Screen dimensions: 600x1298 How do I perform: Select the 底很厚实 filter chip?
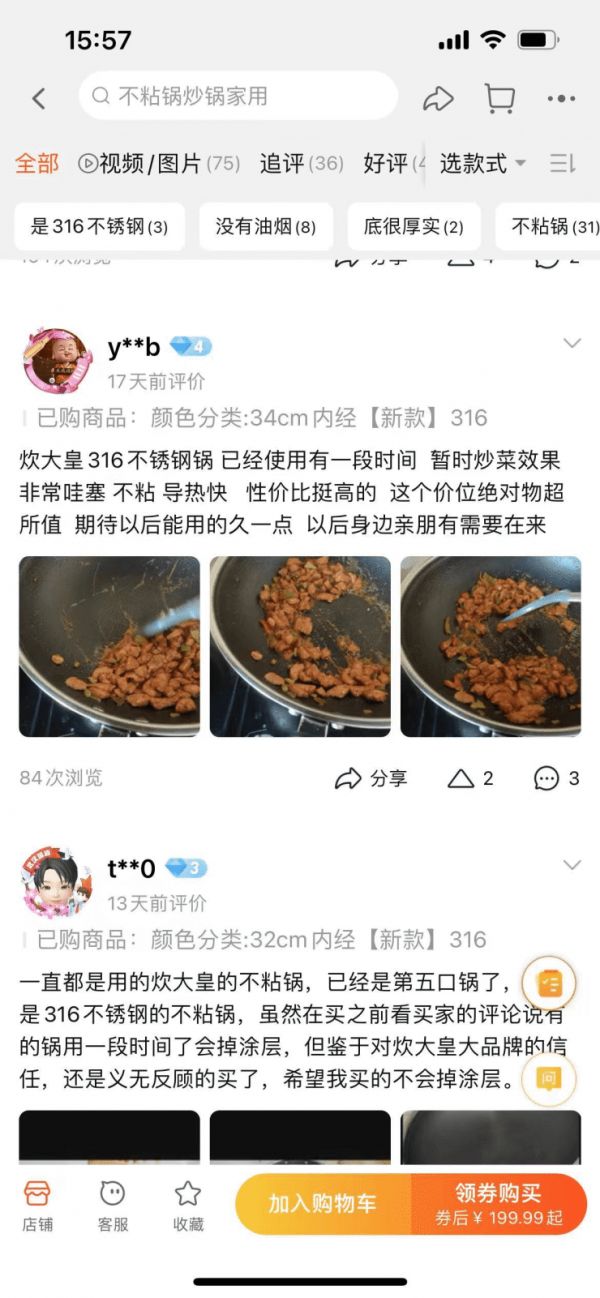(413, 227)
